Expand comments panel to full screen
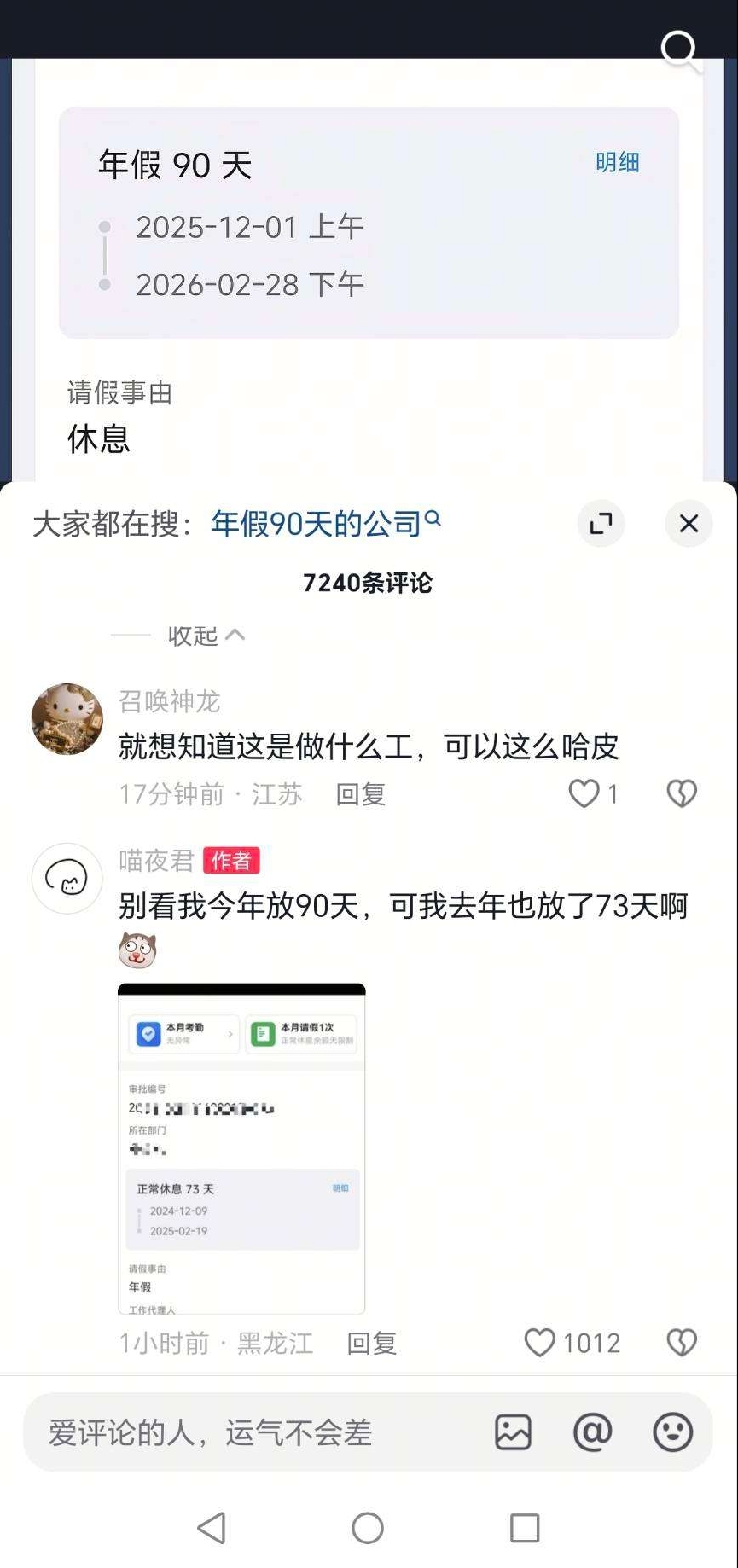This screenshot has height=1568, width=738. pos(601,523)
